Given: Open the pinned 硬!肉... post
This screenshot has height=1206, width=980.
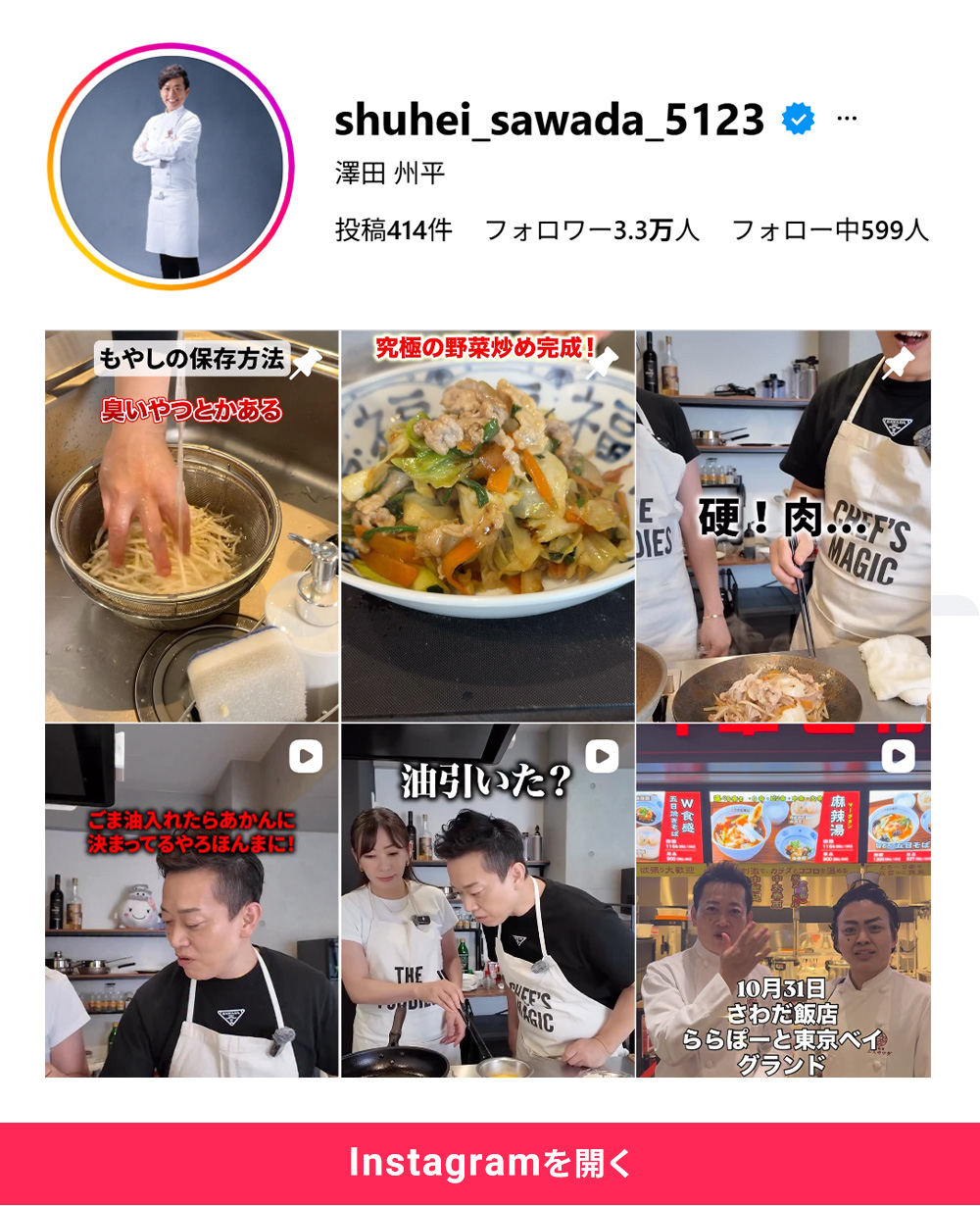Looking at the screenshot, I should pyautogui.click(x=783, y=527).
